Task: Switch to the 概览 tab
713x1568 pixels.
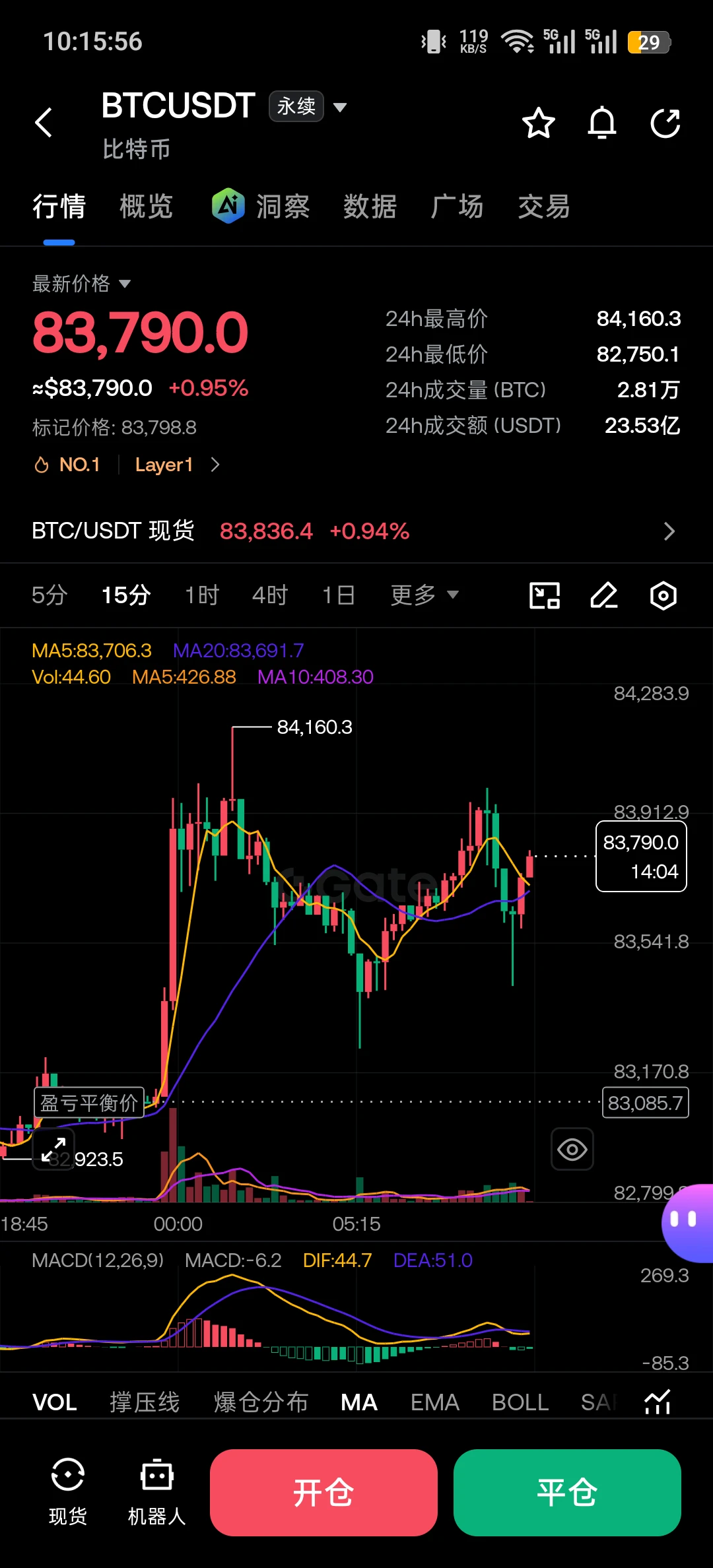Action: point(146,207)
